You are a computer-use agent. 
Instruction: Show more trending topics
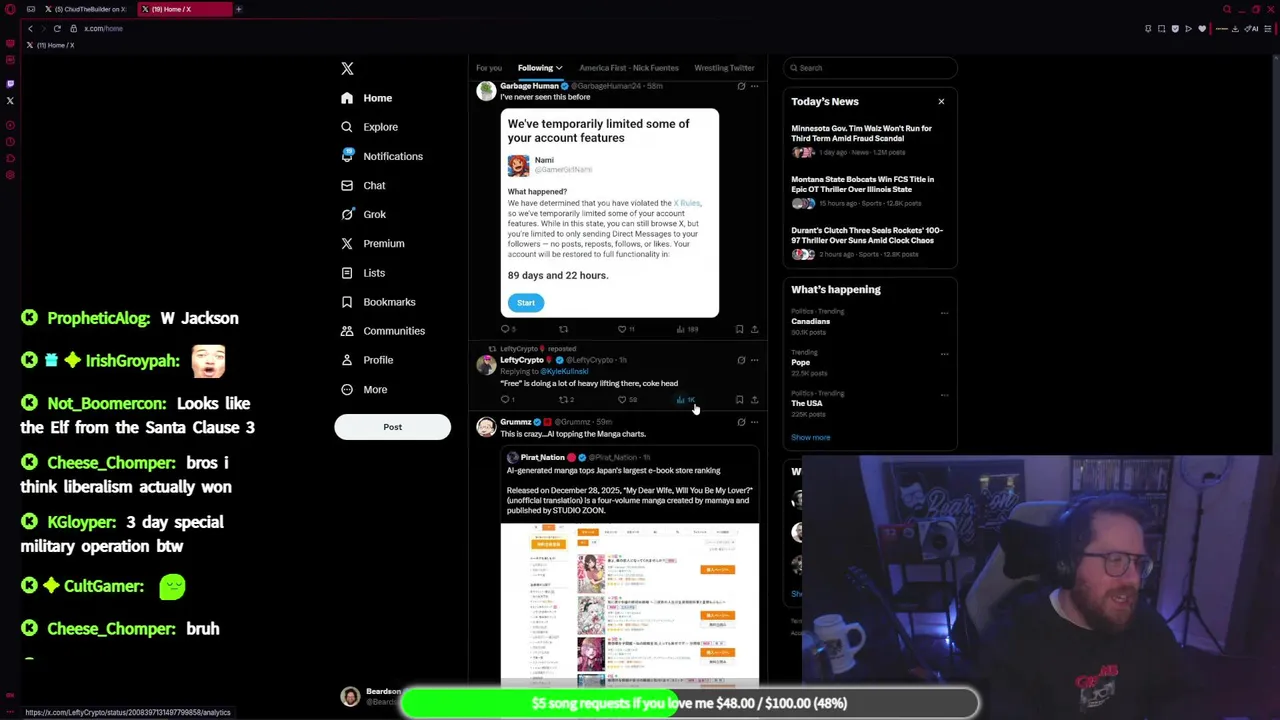(x=810, y=437)
